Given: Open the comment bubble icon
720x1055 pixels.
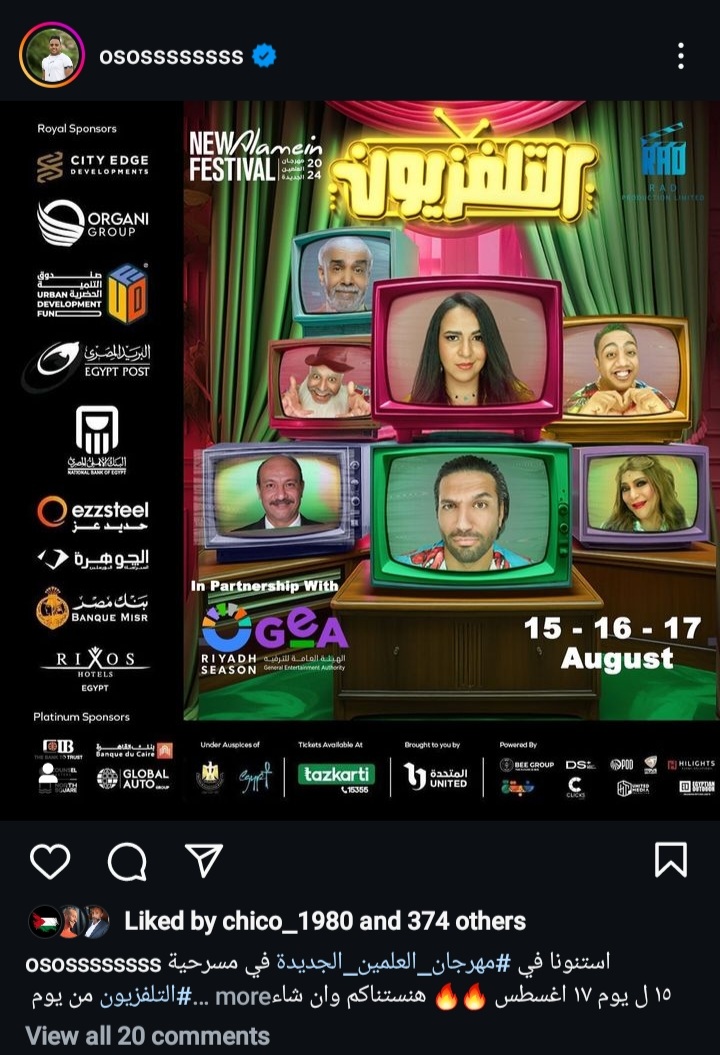Looking at the screenshot, I should pos(127,860).
